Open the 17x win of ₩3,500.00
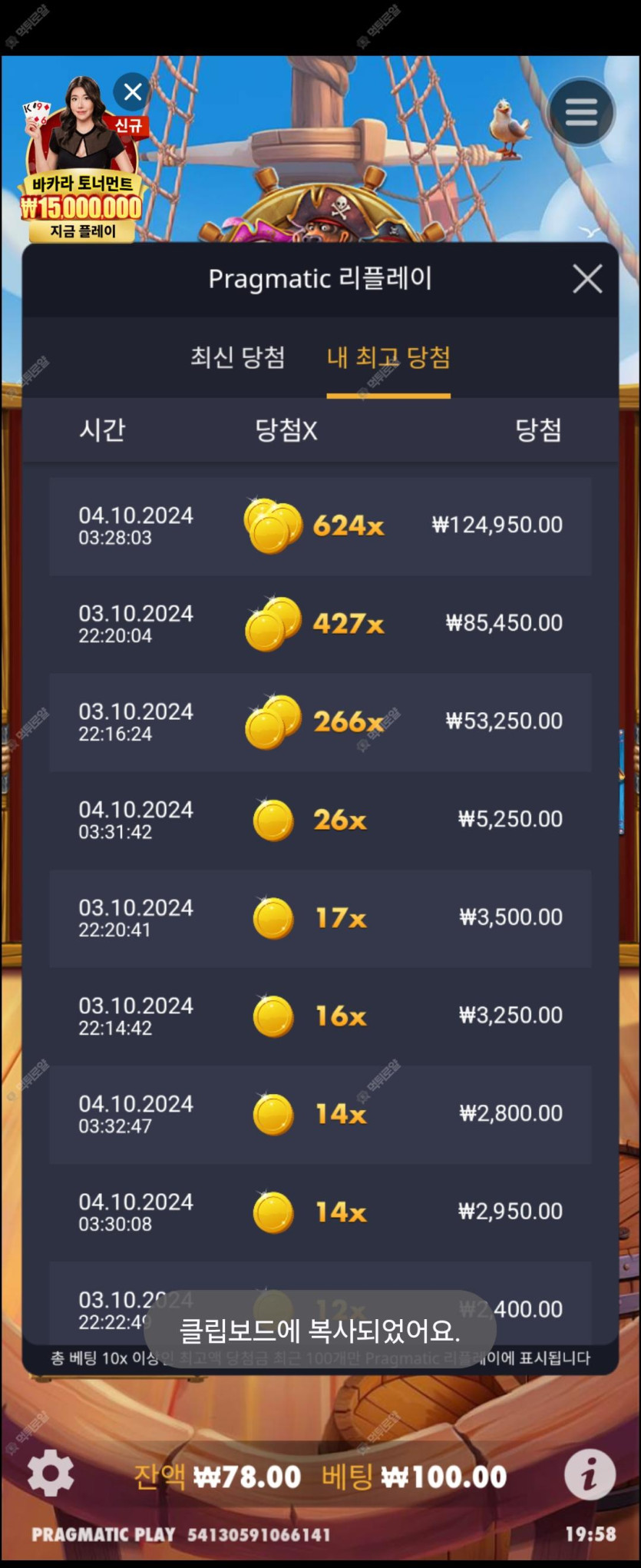This screenshot has height=1568, width=641. click(320, 918)
